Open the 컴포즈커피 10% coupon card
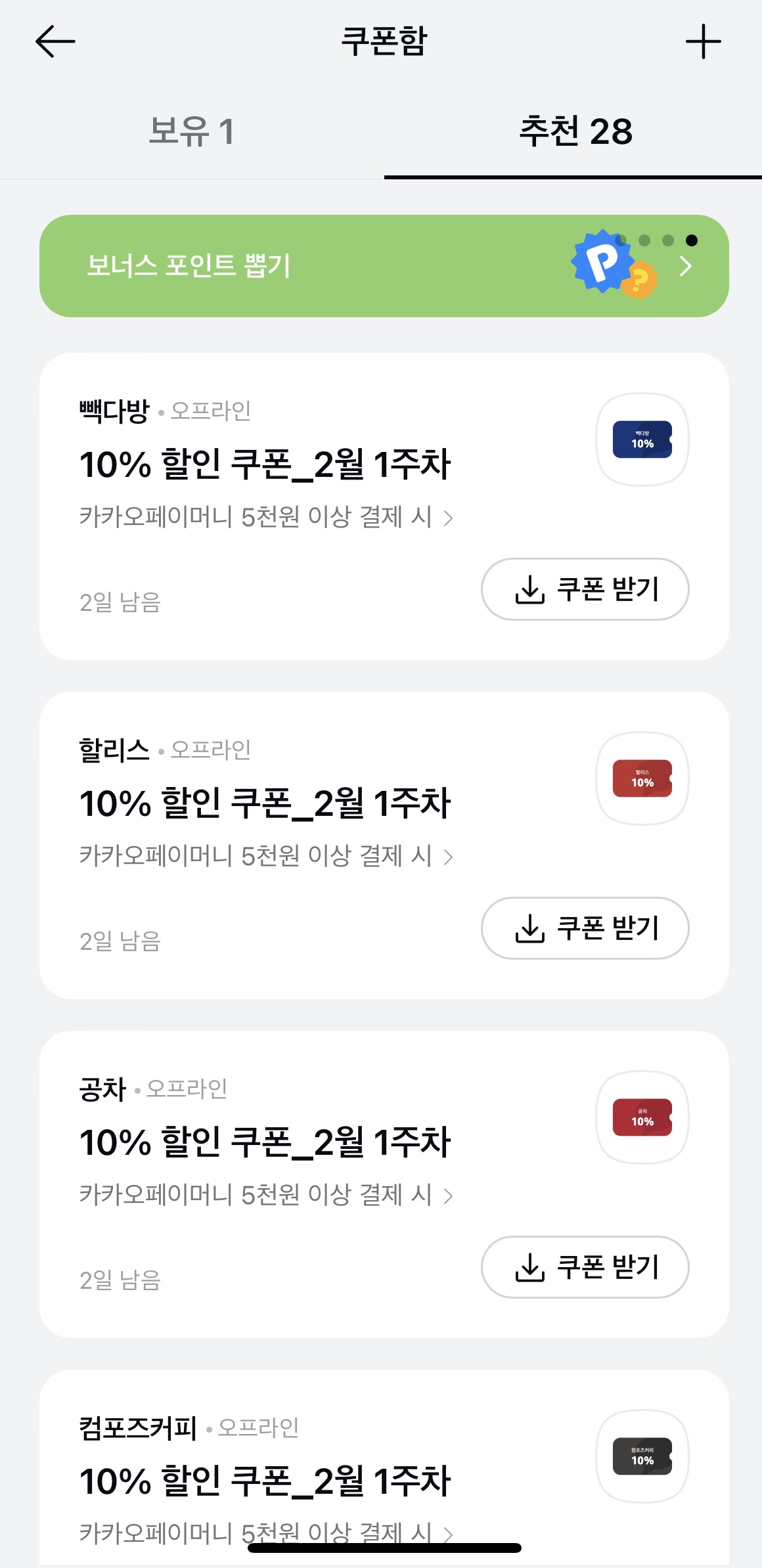 click(384, 1467)
